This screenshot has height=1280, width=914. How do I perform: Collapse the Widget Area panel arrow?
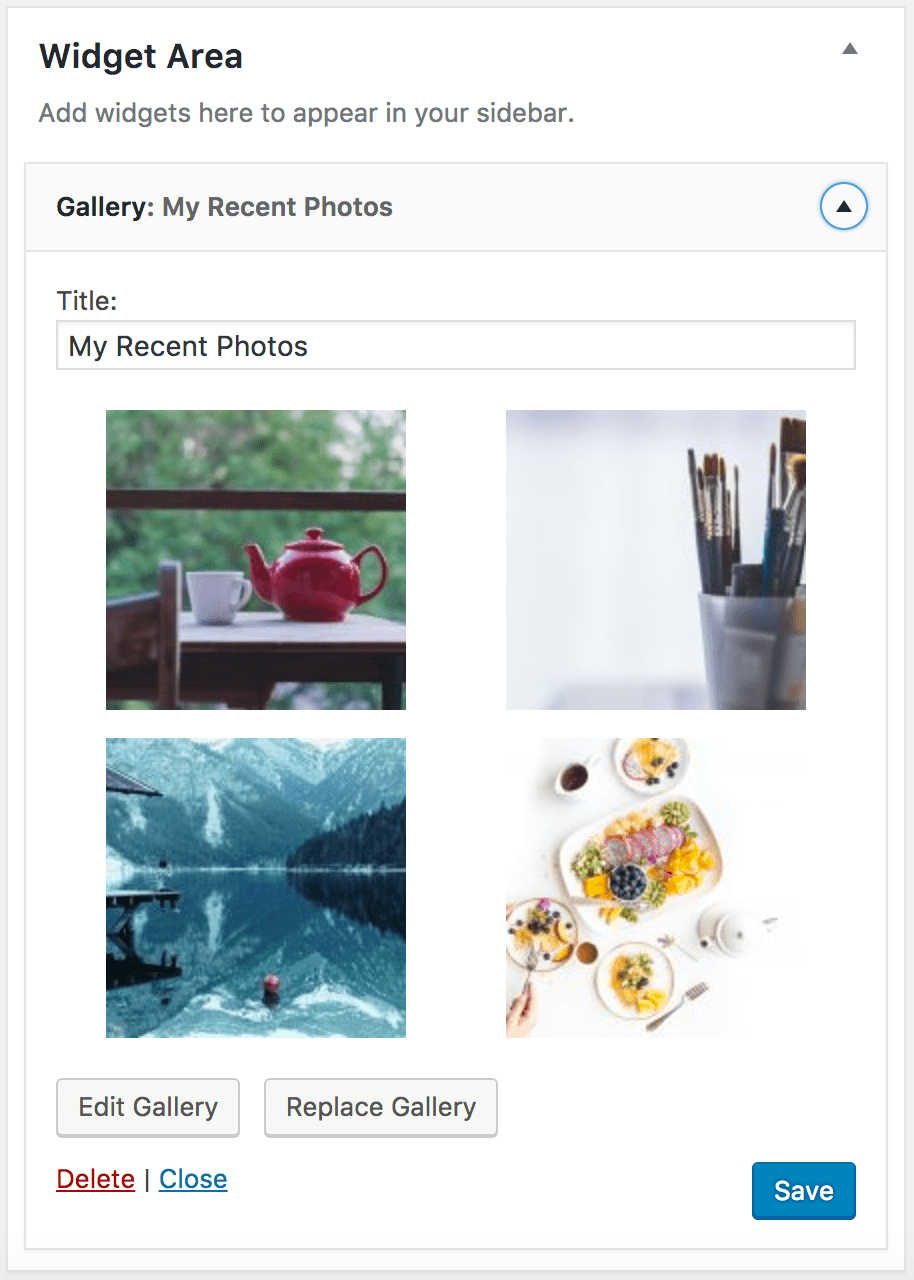849,49
